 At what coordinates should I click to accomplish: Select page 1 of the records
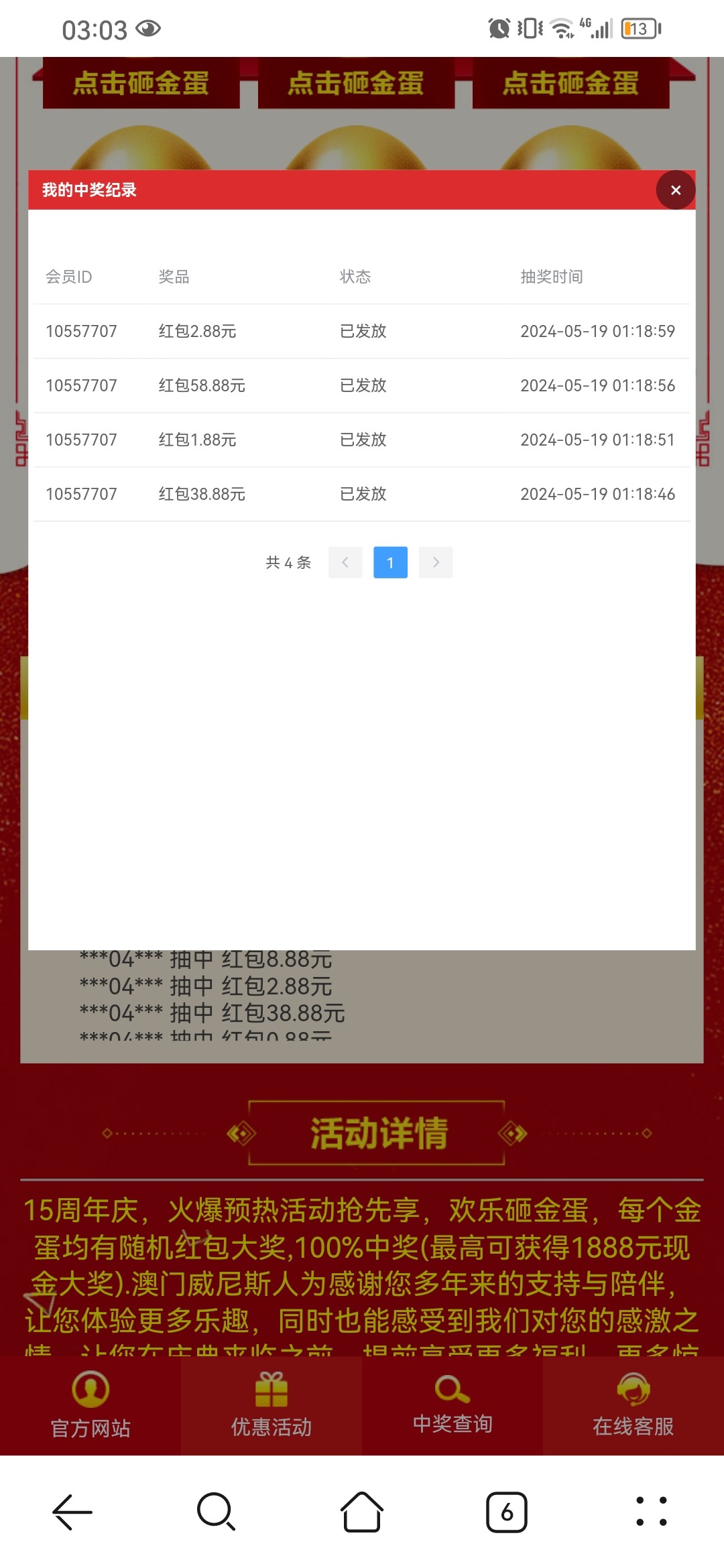(x=390, y=562)
